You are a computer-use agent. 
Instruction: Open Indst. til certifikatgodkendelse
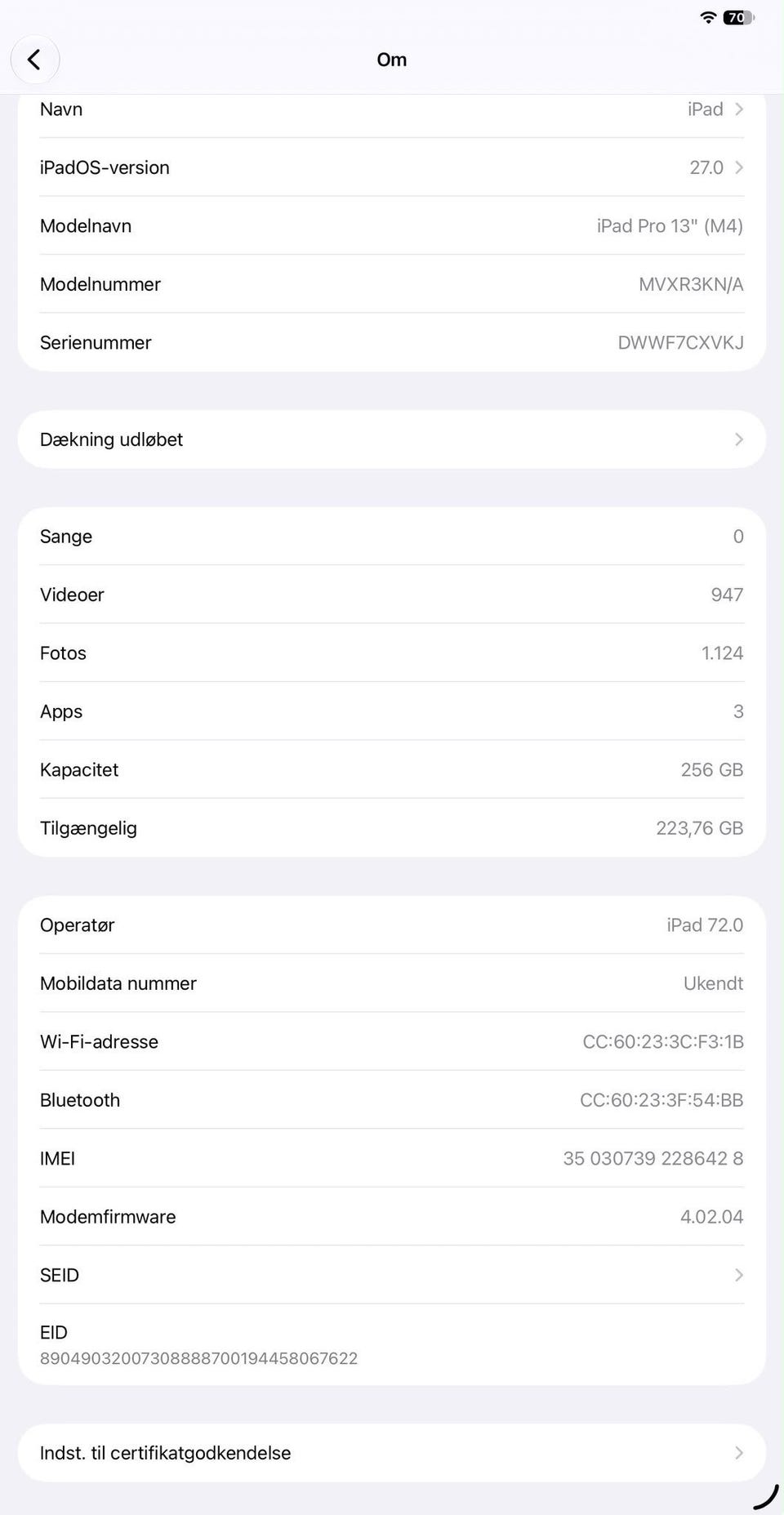(392, 1453)
